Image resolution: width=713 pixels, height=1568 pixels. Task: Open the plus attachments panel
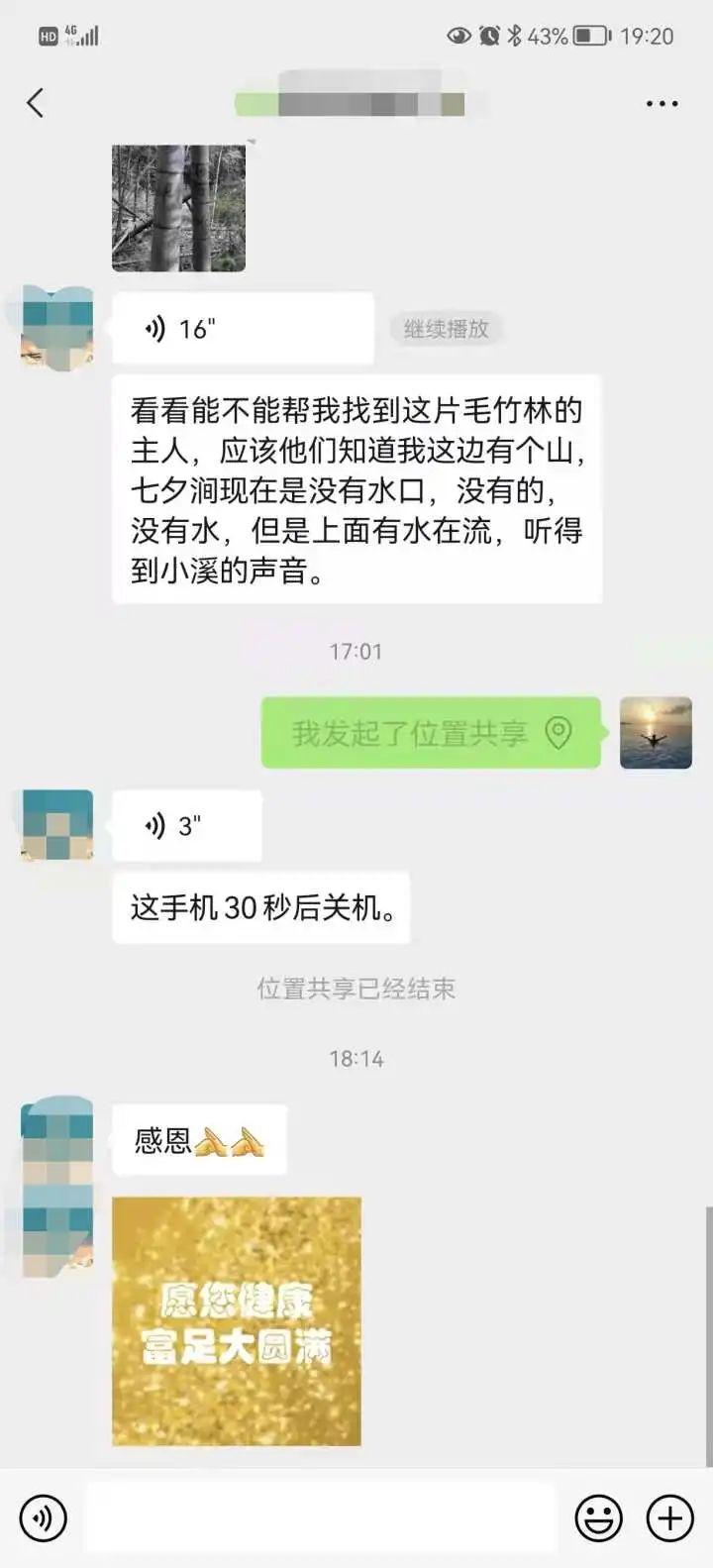click(669, 1517)
